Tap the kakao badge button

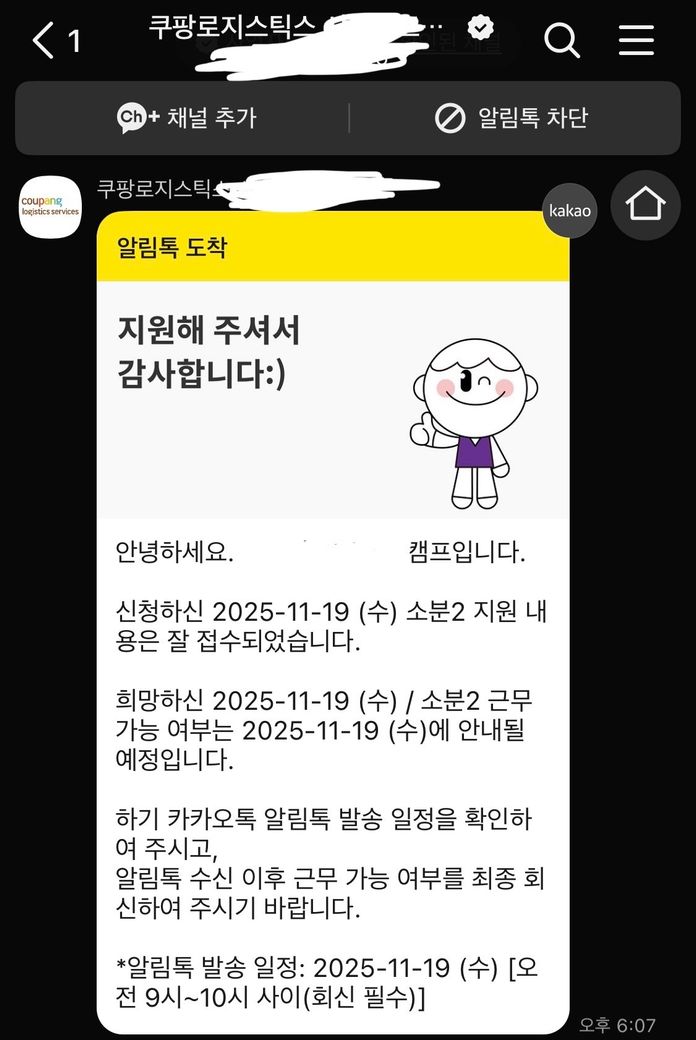pos(569,210)
